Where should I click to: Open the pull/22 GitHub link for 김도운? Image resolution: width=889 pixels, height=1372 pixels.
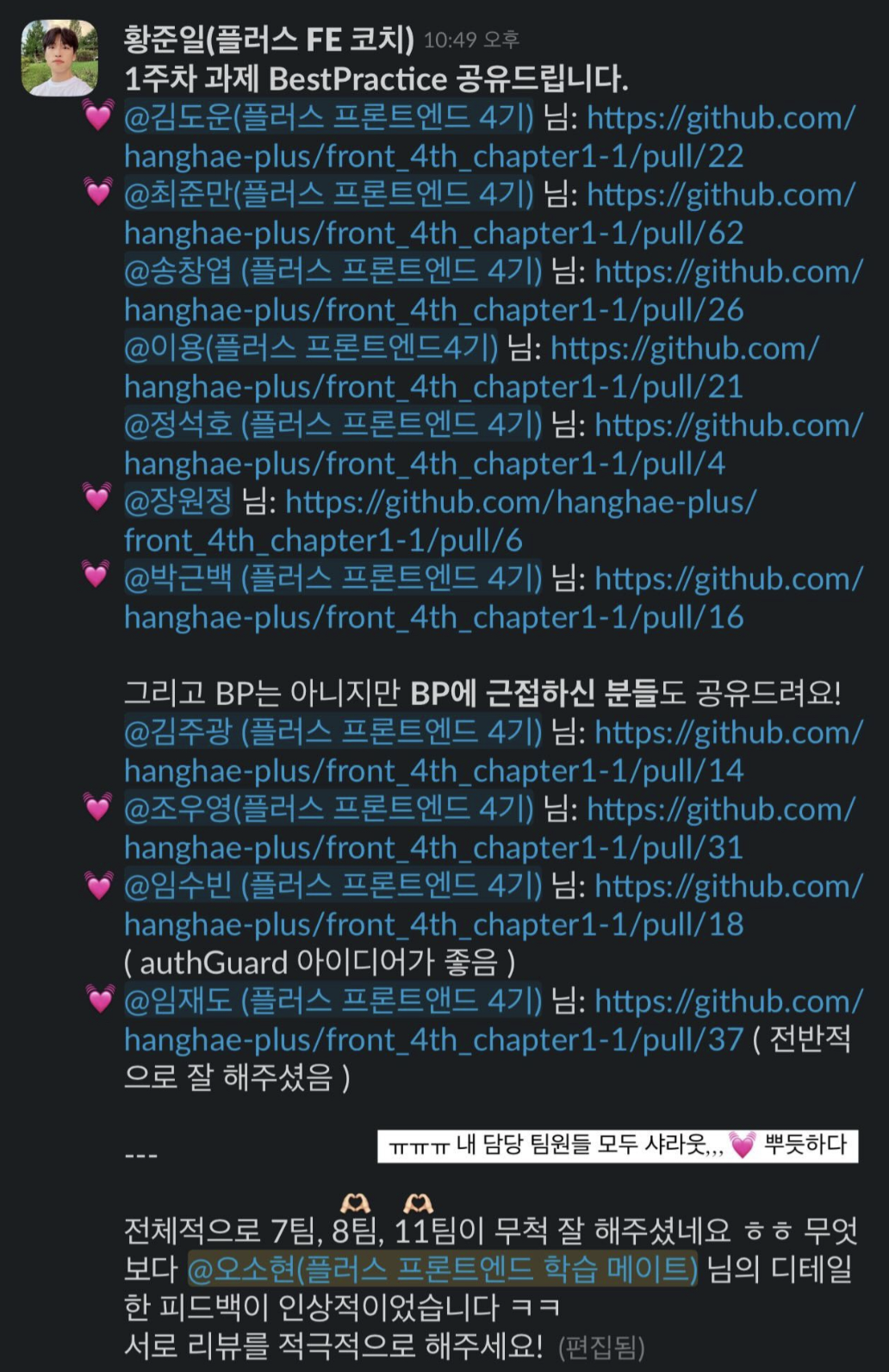433,156
